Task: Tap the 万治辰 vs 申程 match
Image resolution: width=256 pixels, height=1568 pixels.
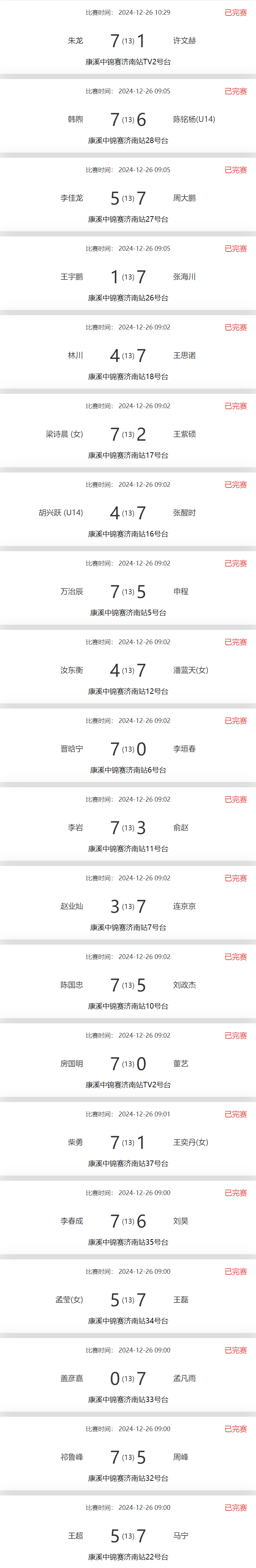Action: 128,592
